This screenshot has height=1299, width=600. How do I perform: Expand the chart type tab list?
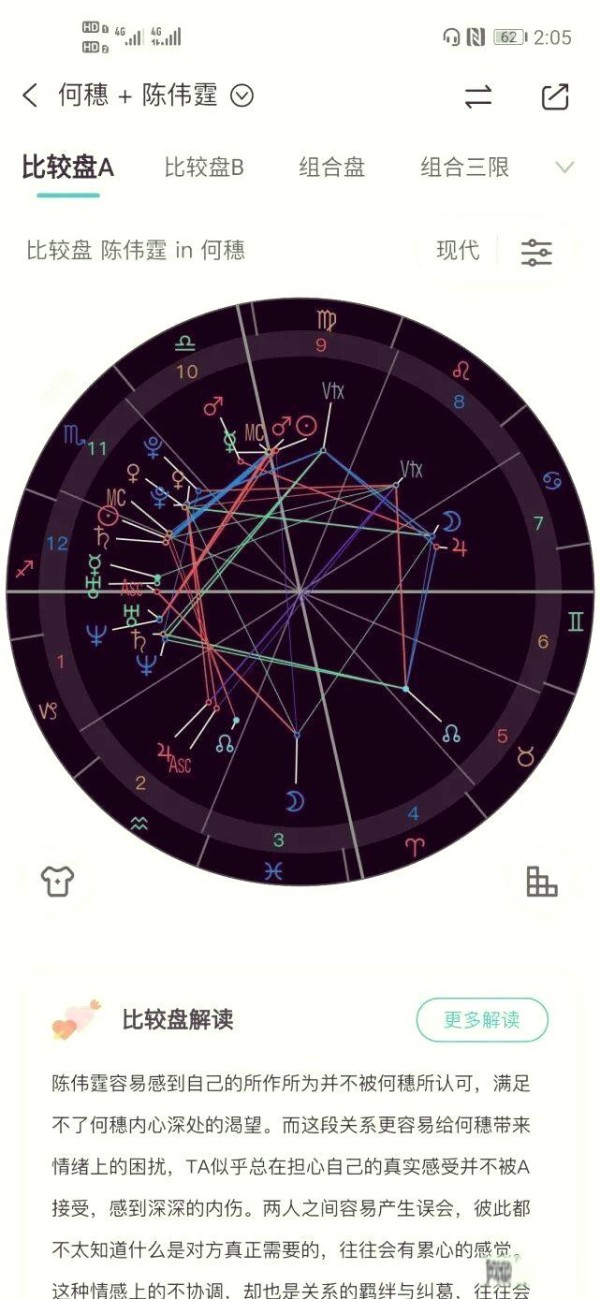(x=565, y=167)
